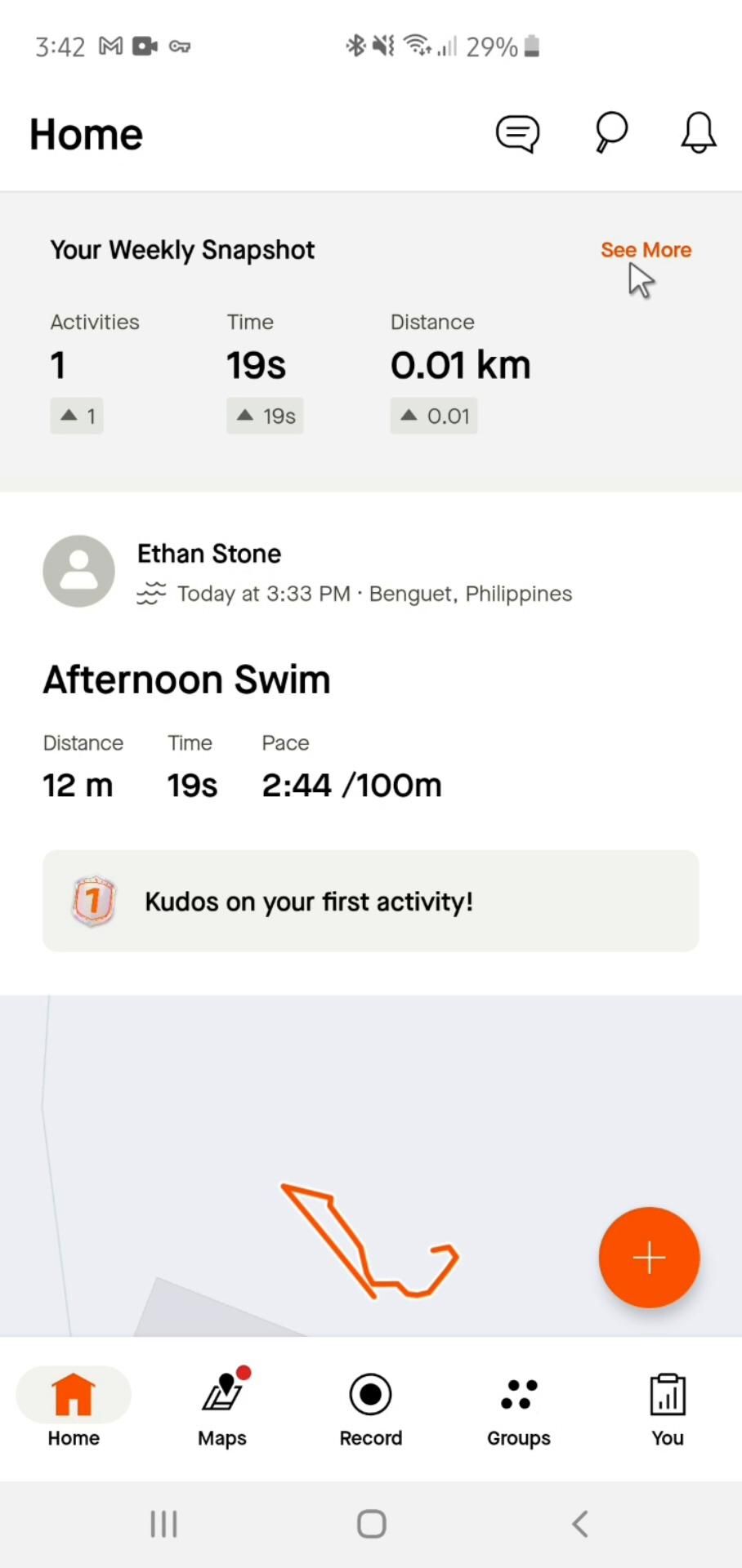Viewport: 742px width, 1568px height.
Task: Open the messages chat icon
Action: coord(518,133)
